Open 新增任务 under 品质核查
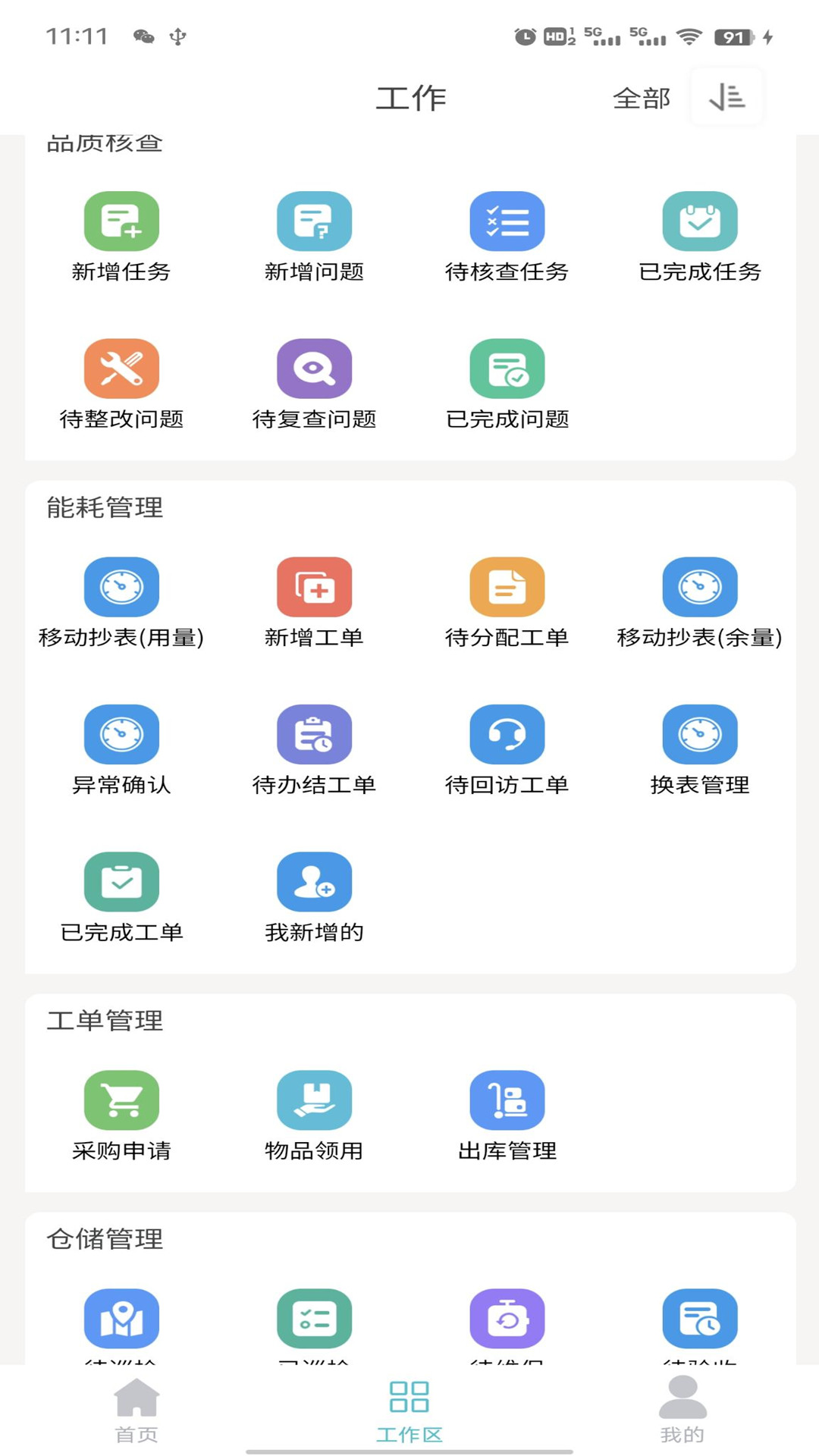This screenshot has height=1456, width=819. [122, 221]
